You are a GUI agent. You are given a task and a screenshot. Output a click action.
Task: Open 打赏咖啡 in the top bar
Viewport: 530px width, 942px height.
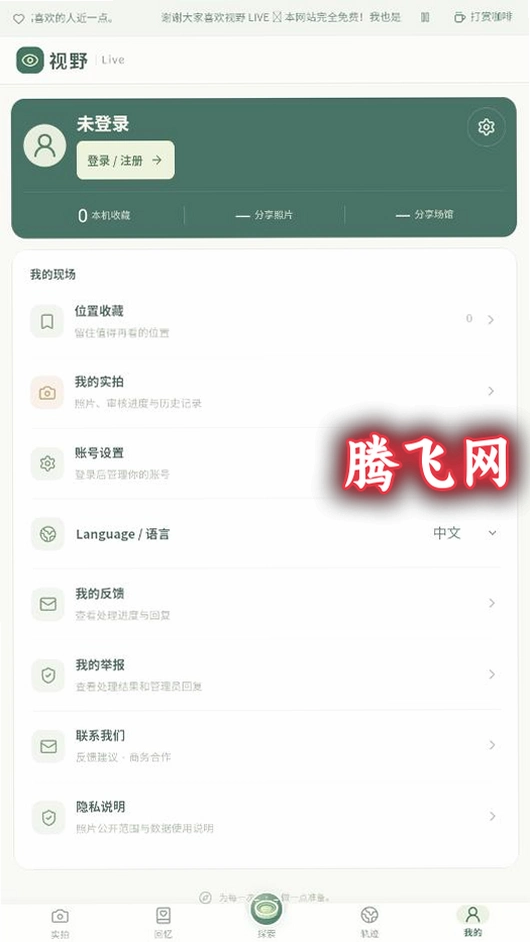click(483, 17)
